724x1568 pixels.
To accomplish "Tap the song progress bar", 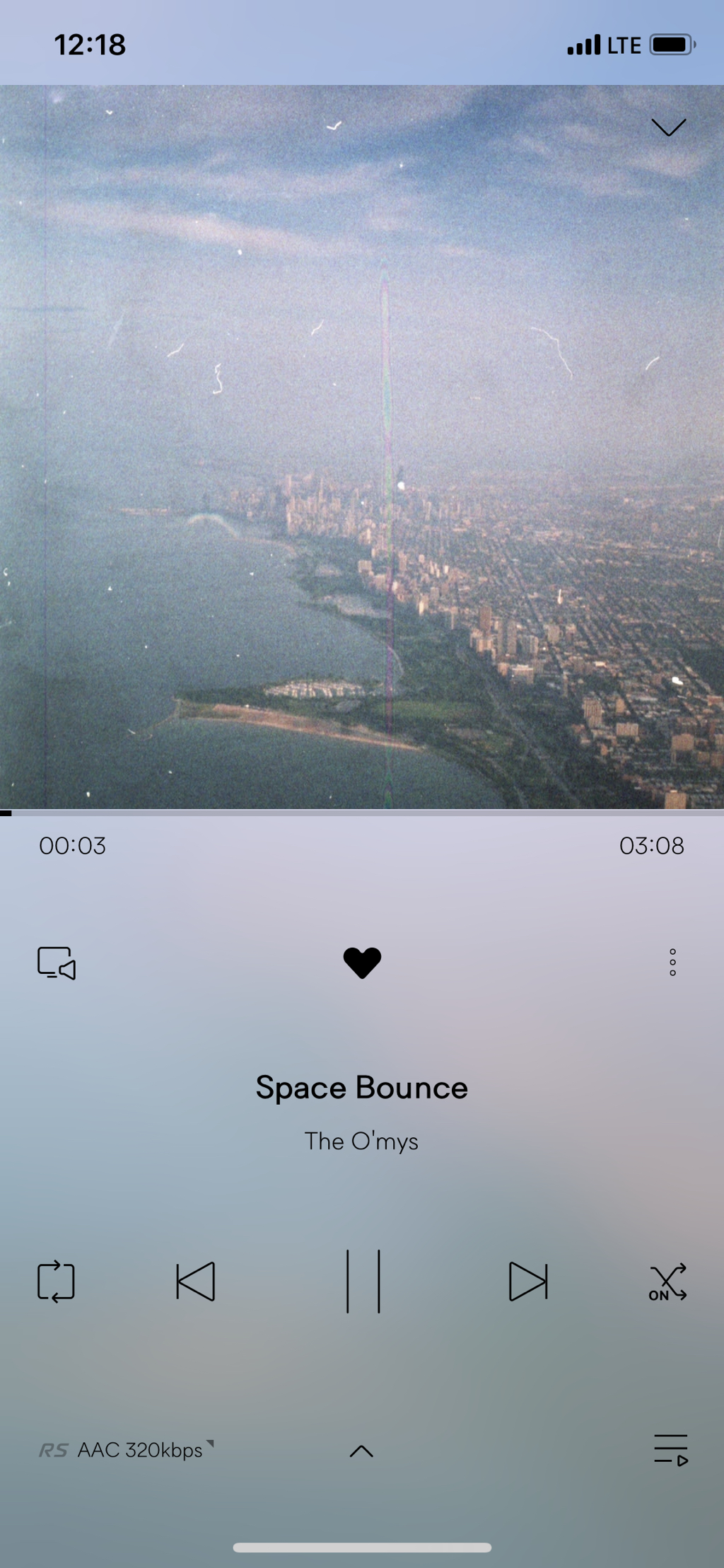I will (x=362, y=813).
